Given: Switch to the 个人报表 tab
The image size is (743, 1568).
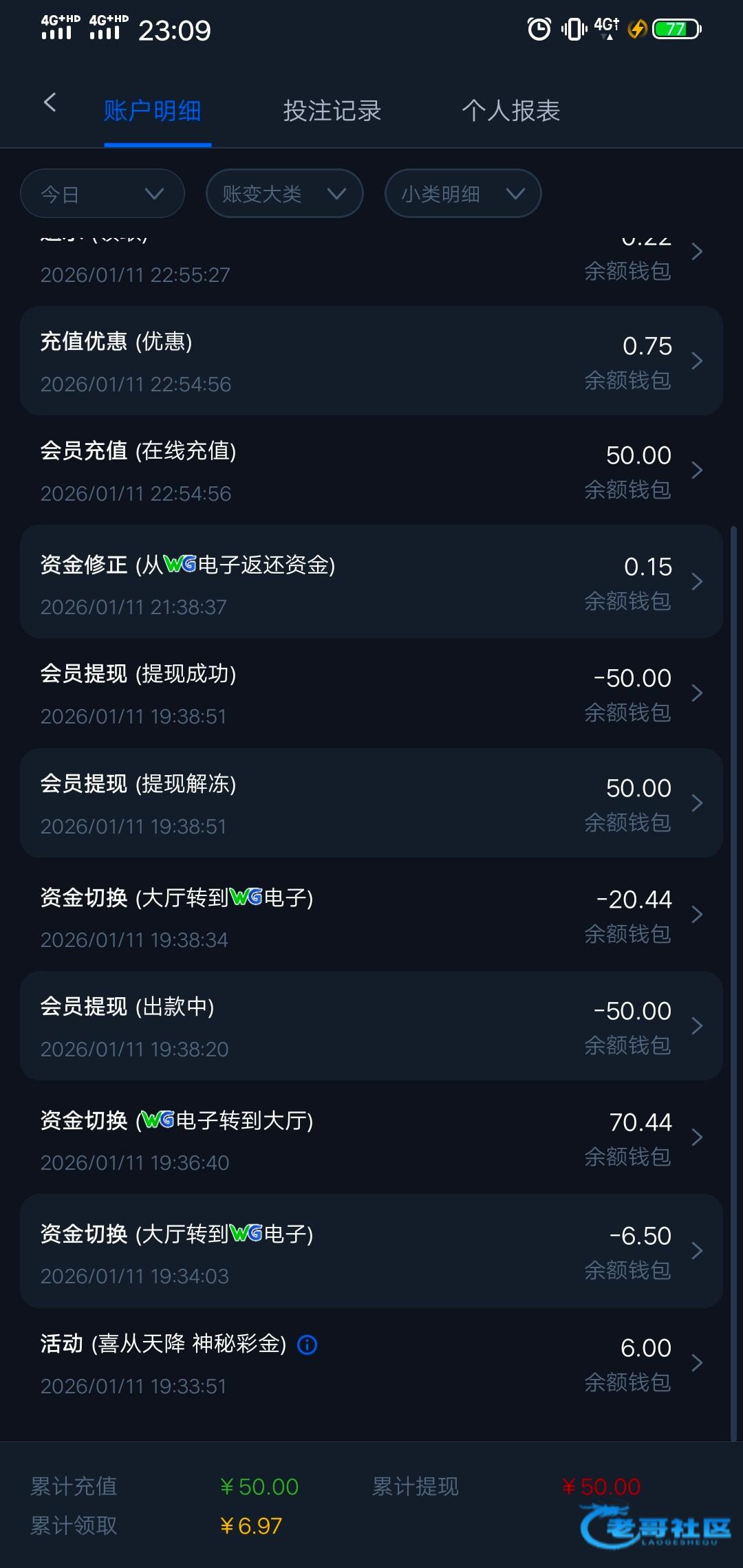Looking at the screenshot, I should [510, 111].
